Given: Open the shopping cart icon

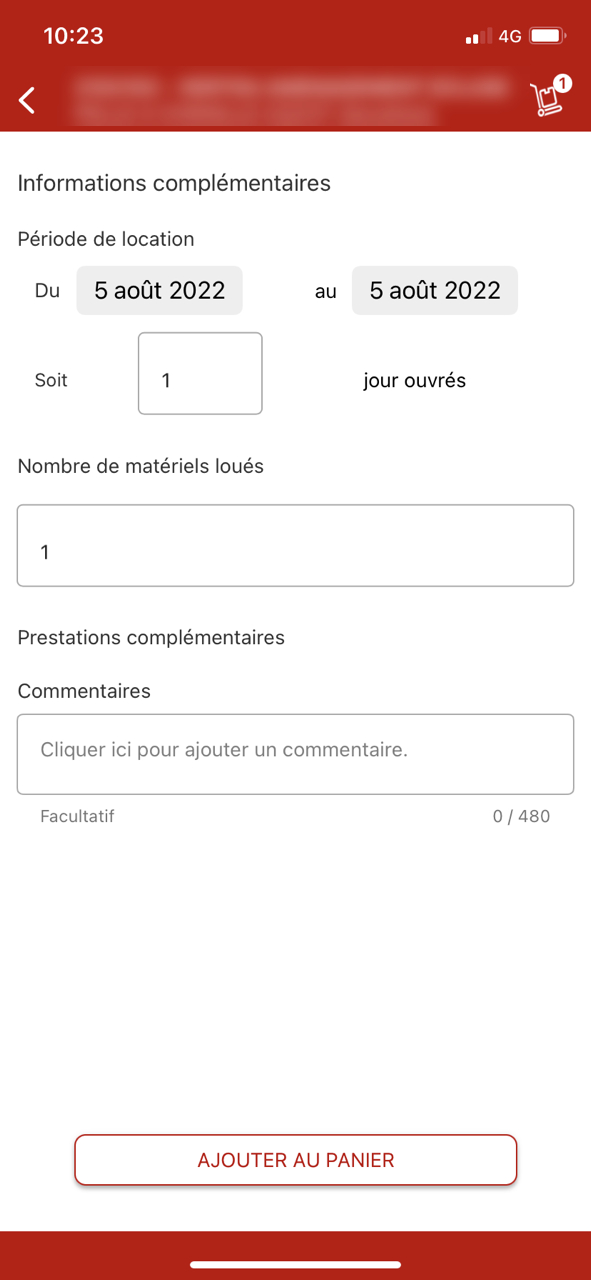Looking at the screenshot, I should pos(549,96).
